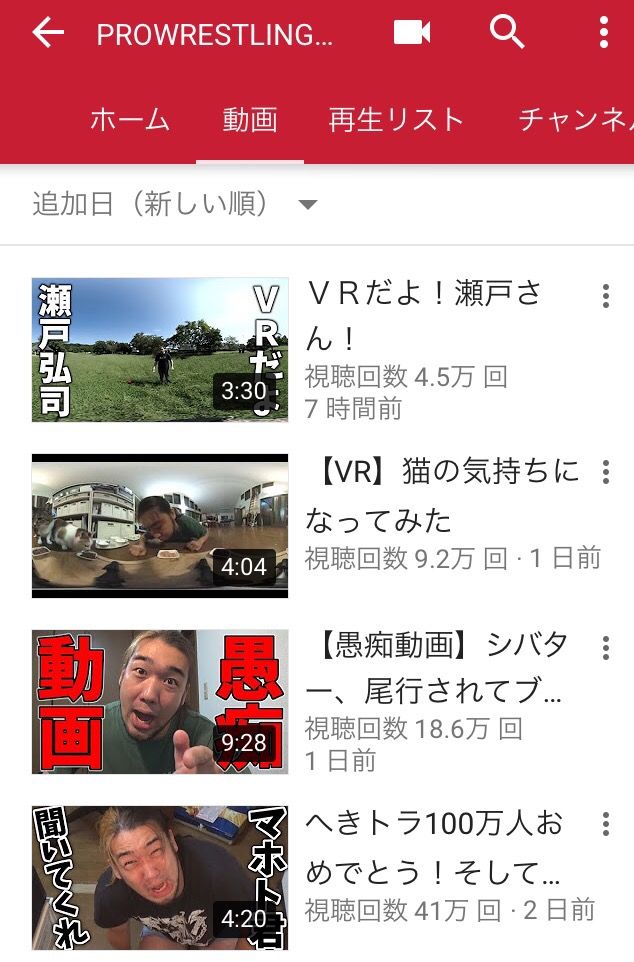Expand the 追加日（新しい順） sort dropdown
634x962 pixels.
(x=175, y=205)
